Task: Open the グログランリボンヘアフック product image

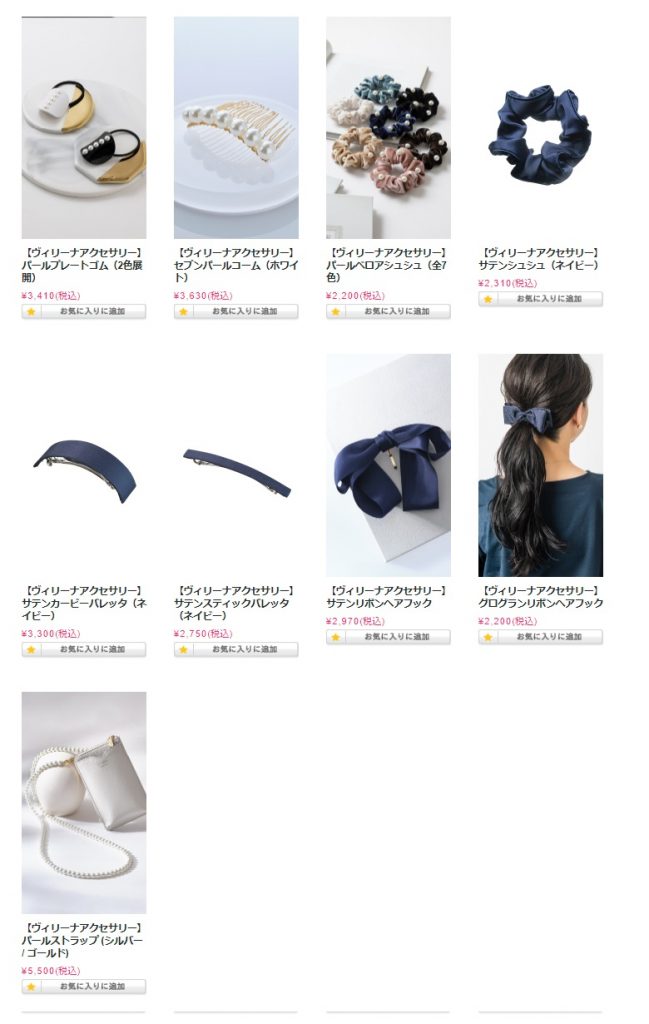Action: 540,466
